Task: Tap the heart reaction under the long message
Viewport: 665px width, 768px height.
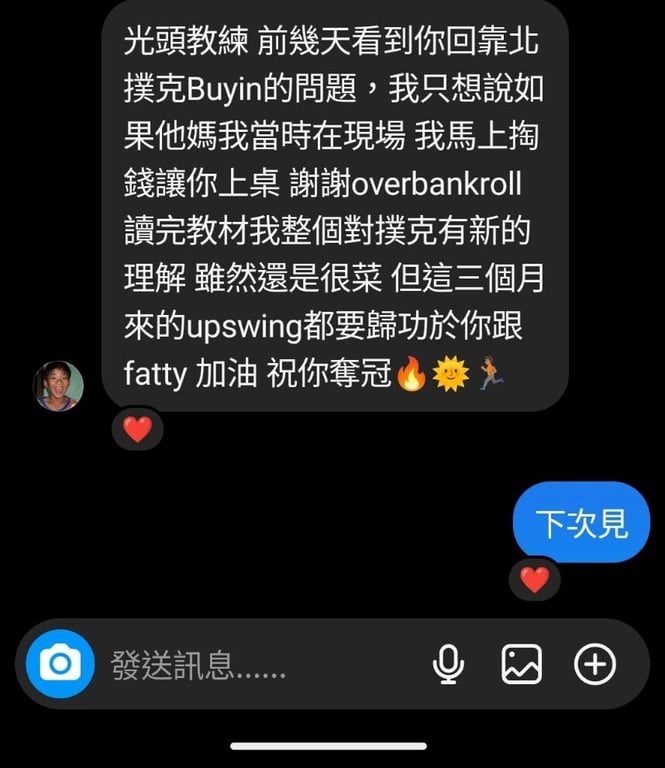Action: [x=137, y=429]
